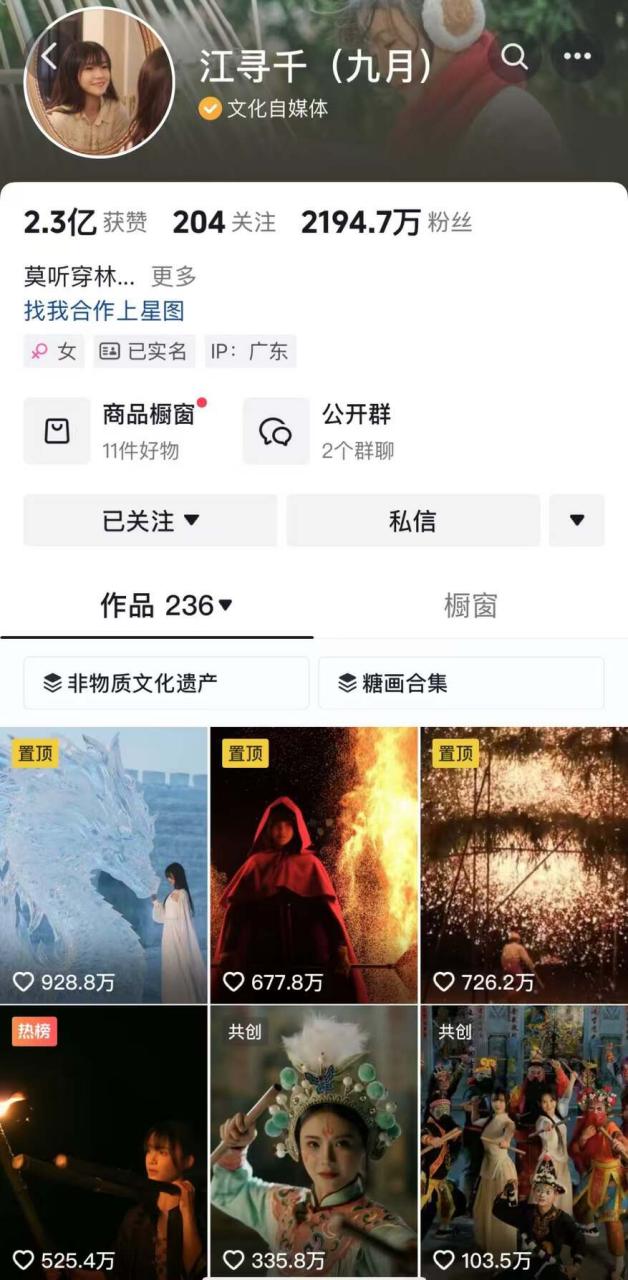628x1280 pixels.
Task: Expand the recommended accounts arrow
Action: (576, 521)
